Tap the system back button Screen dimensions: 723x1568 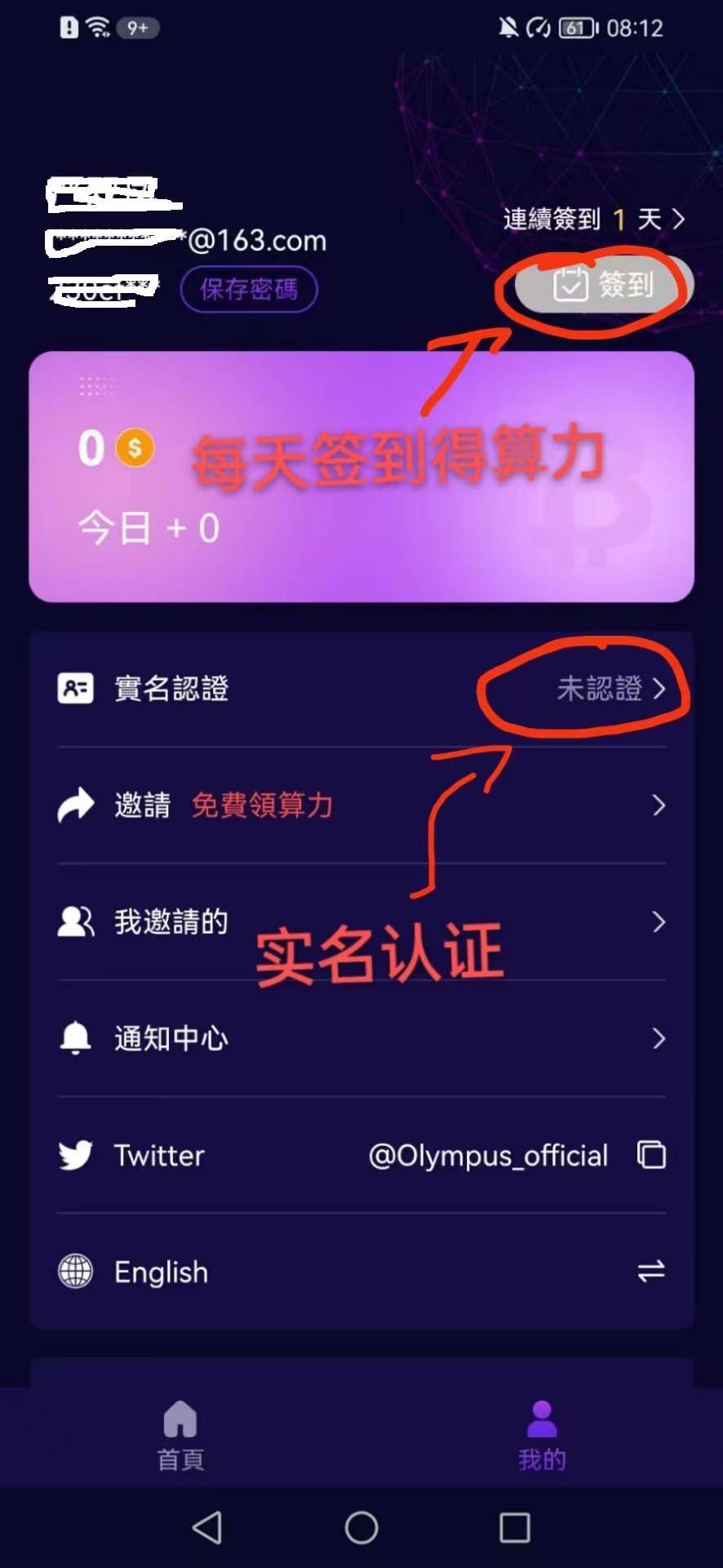point(207,1527)
